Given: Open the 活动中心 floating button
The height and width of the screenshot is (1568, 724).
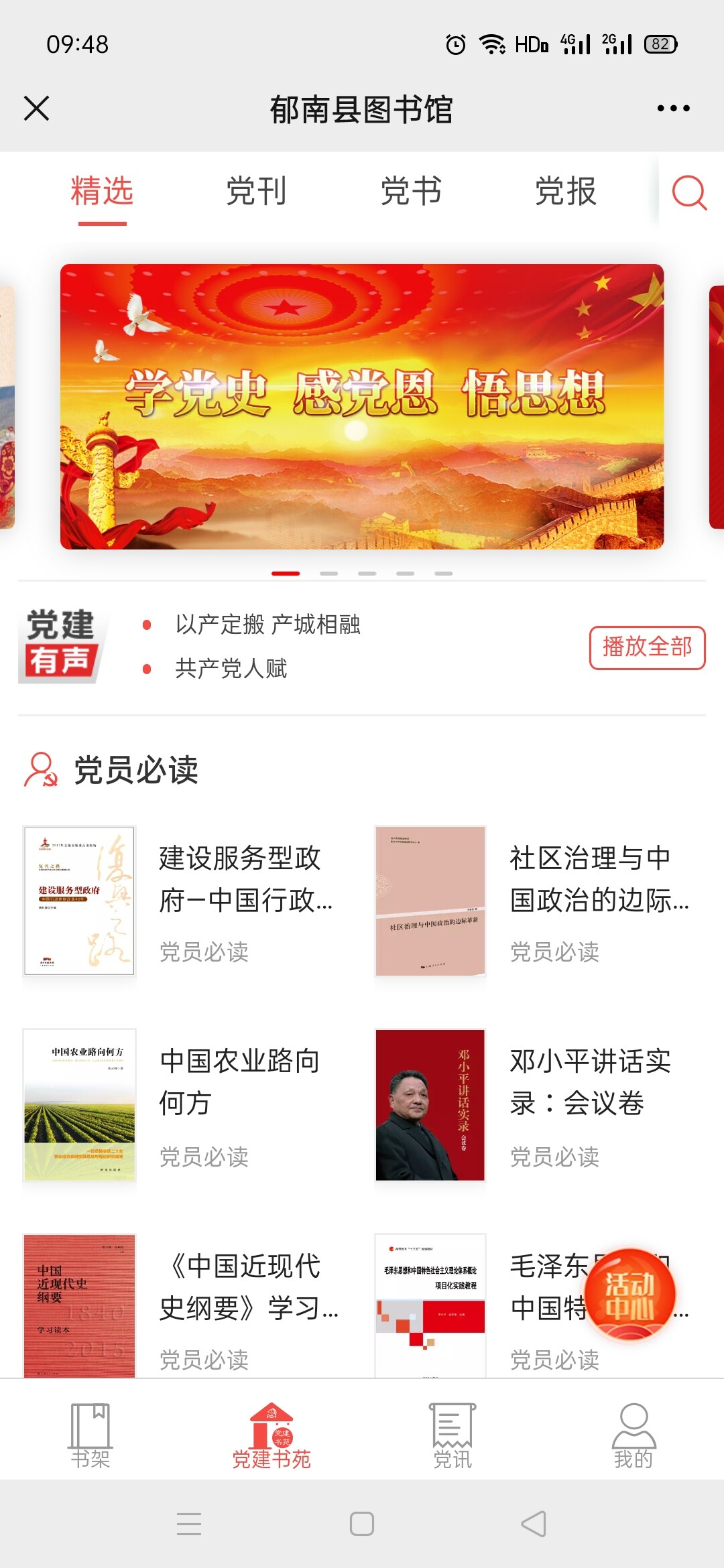Looking at the screenshot, I should [x=629, y=1295].
